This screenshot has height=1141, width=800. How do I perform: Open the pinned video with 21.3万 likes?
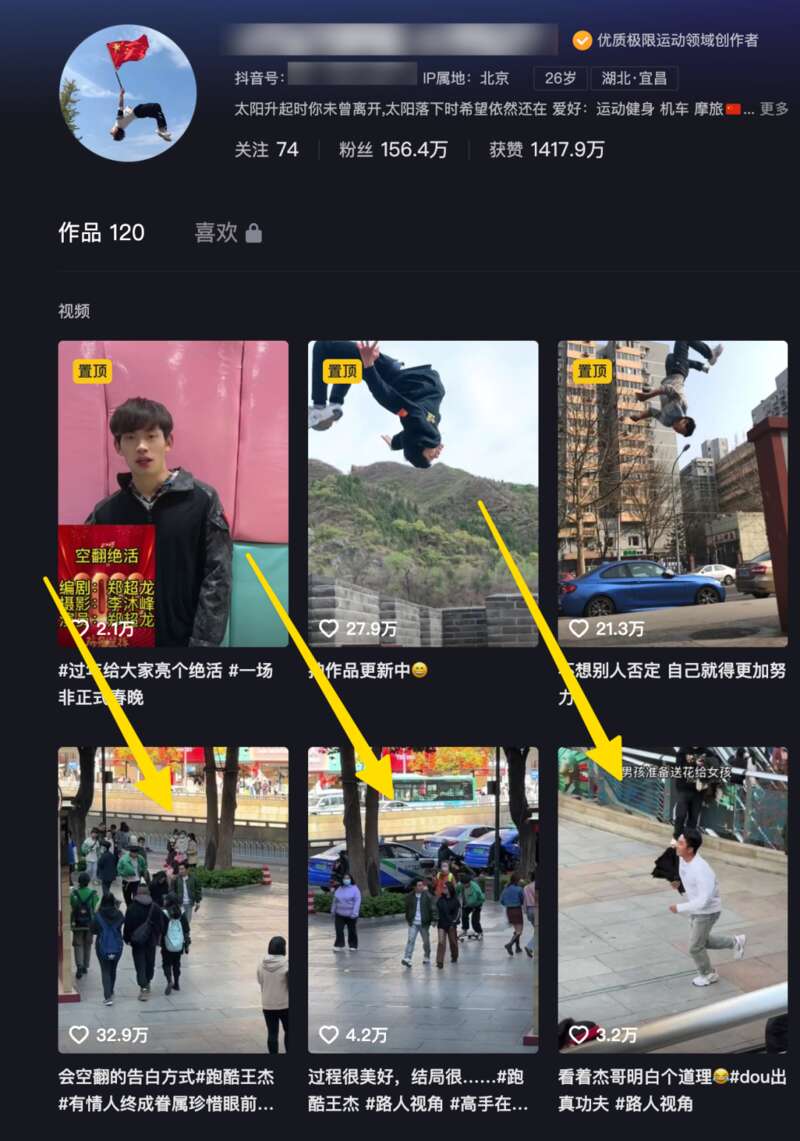(673, 494)
